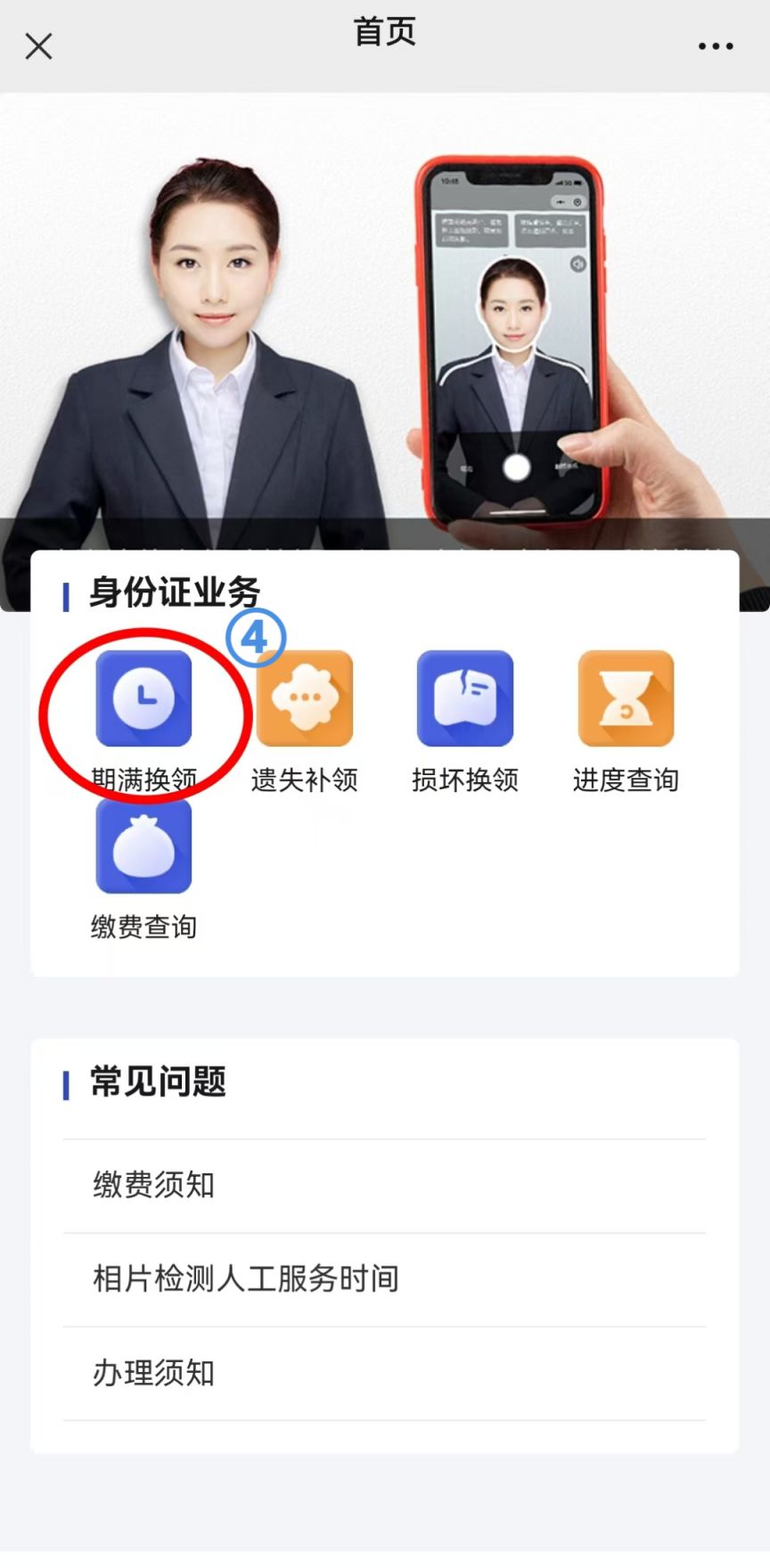Open the three-dot overflow menu

[x=715, y=46]
